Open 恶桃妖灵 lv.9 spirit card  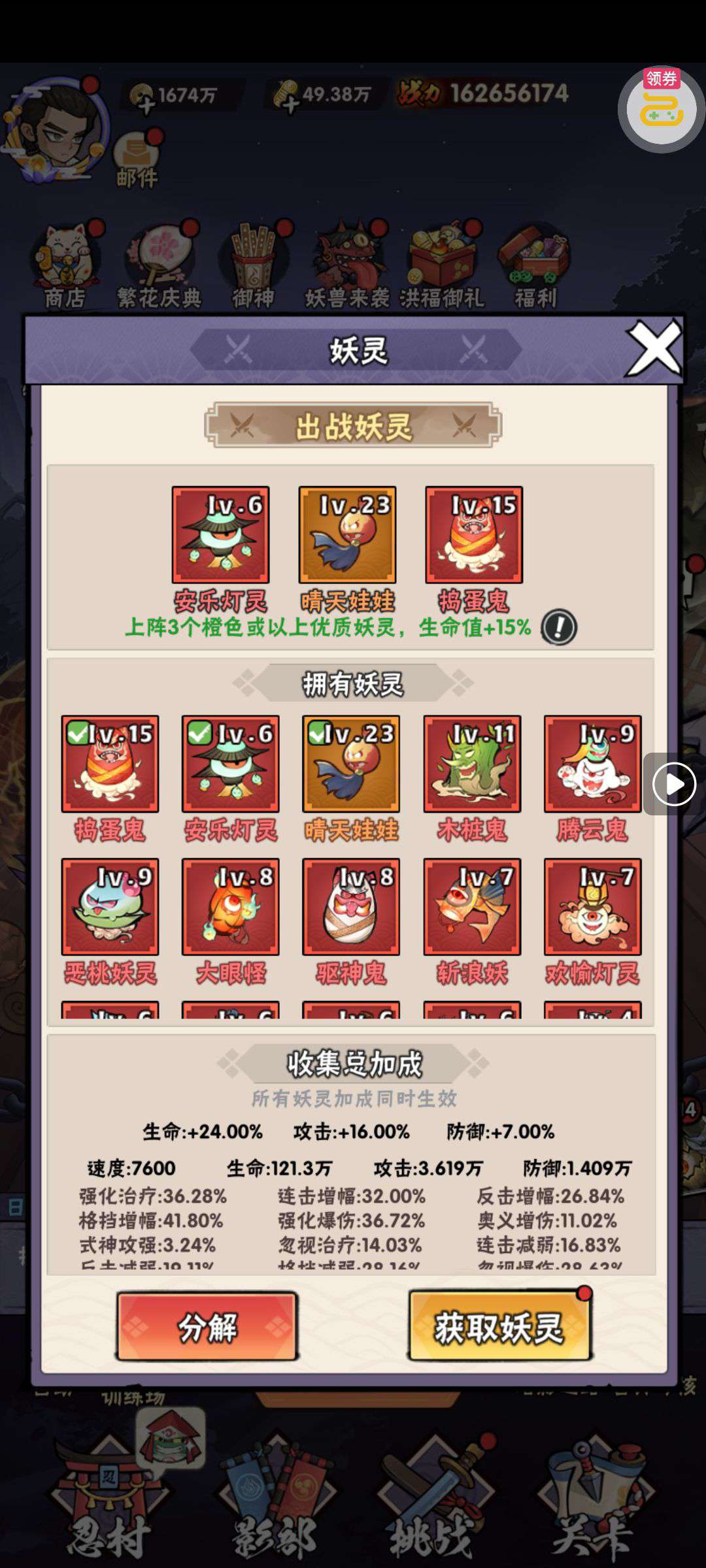pos(110,907)
